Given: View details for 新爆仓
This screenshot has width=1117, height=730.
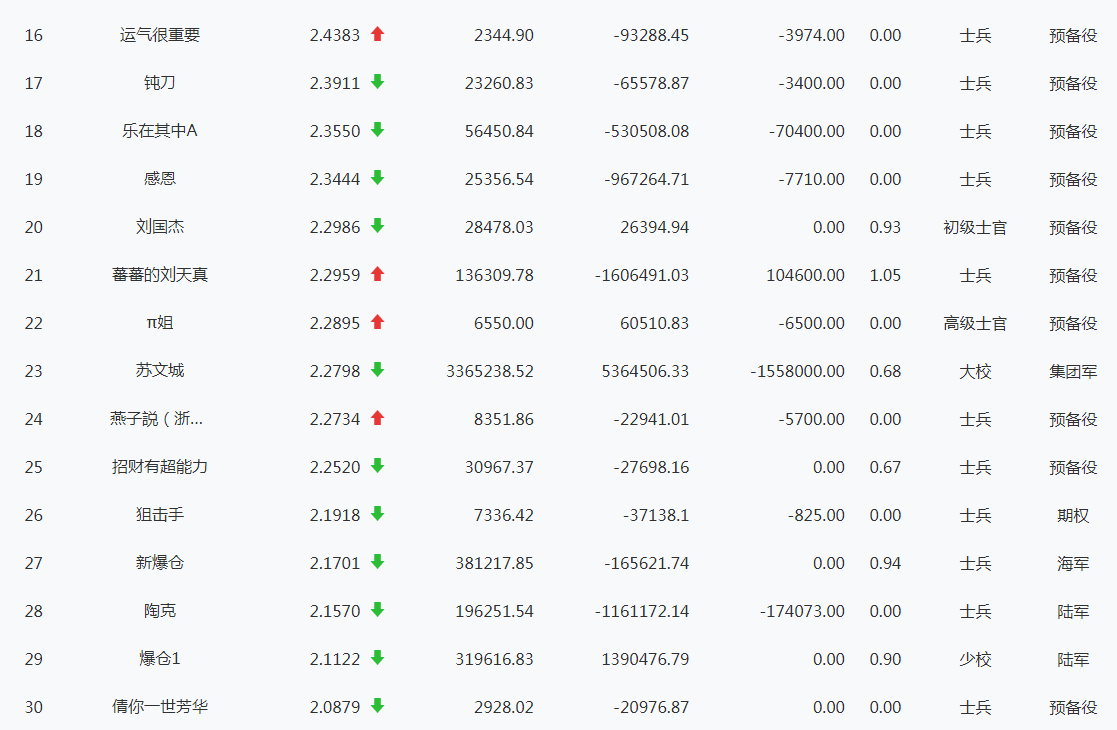Looking at the screenshot, I should pos(160,563).
